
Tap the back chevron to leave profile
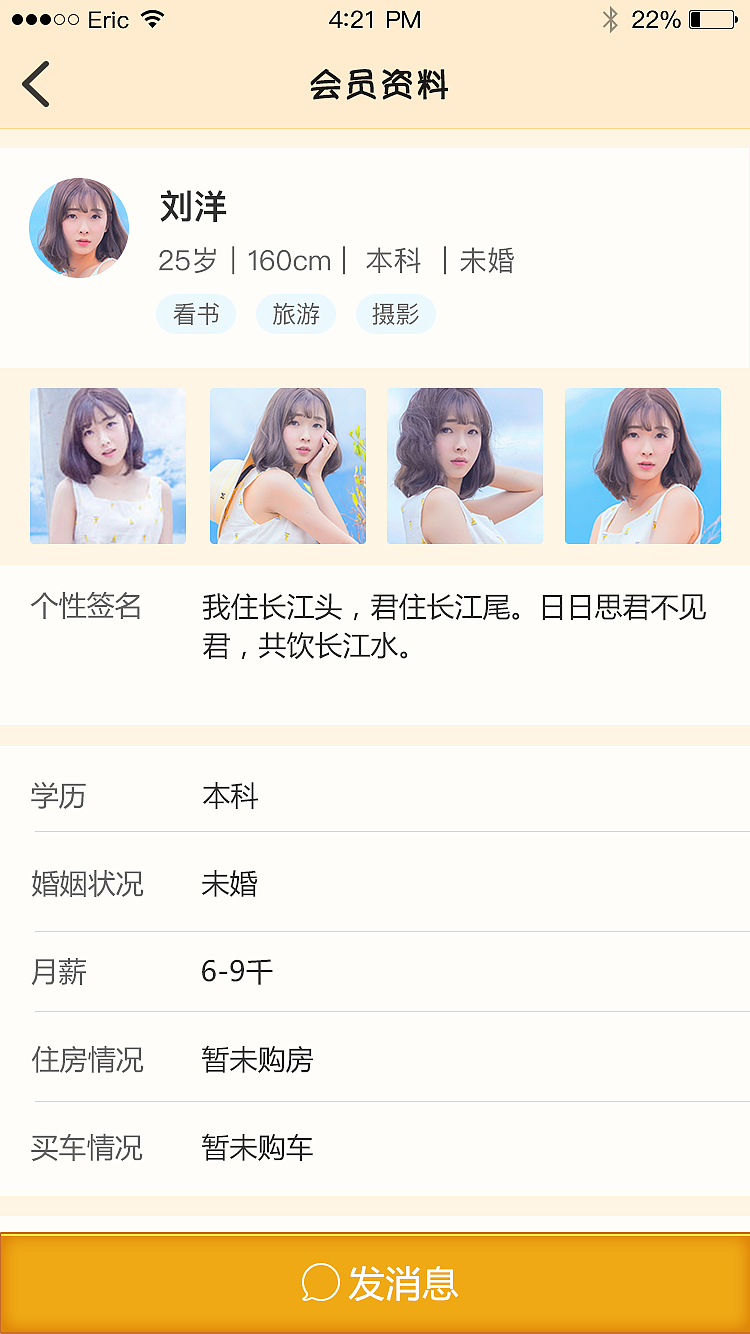point(36,84)
